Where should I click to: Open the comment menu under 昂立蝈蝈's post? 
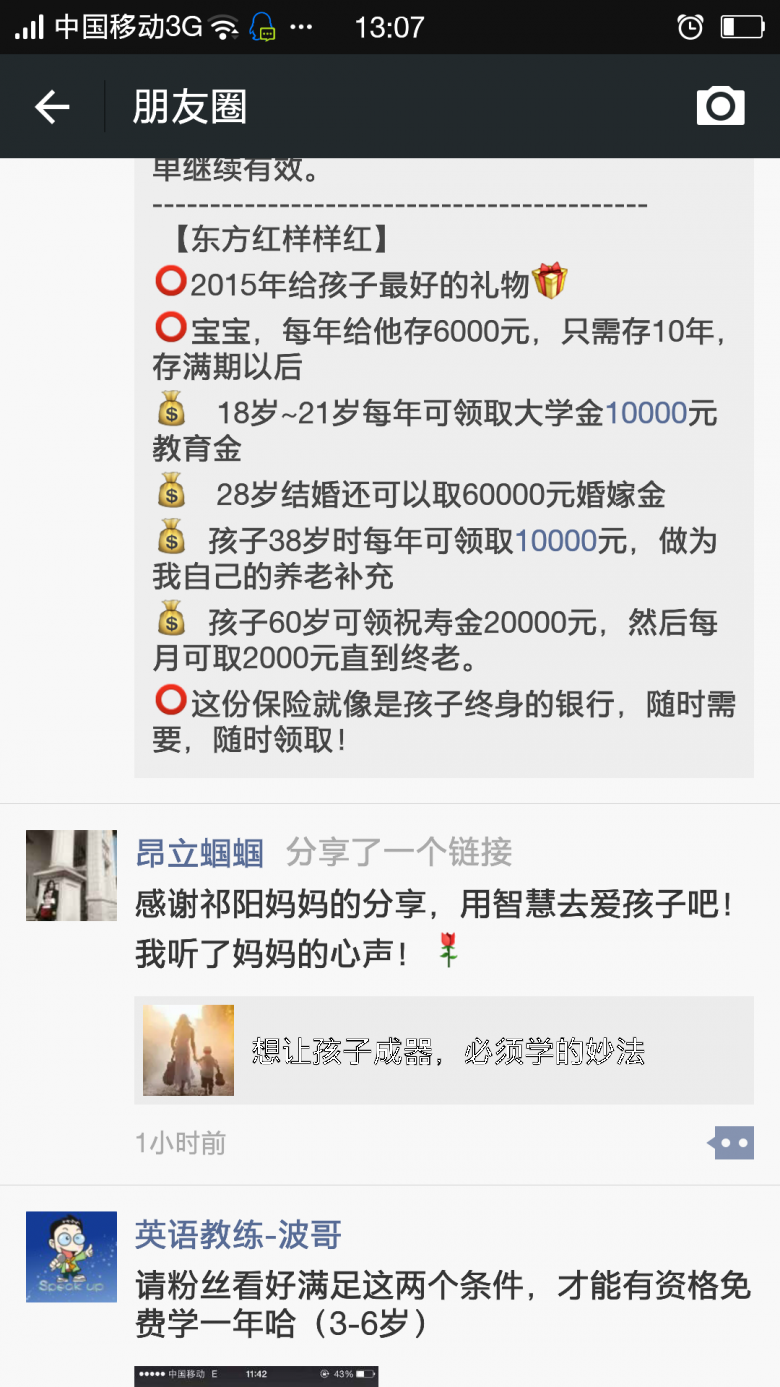(x=731, y=1142)
